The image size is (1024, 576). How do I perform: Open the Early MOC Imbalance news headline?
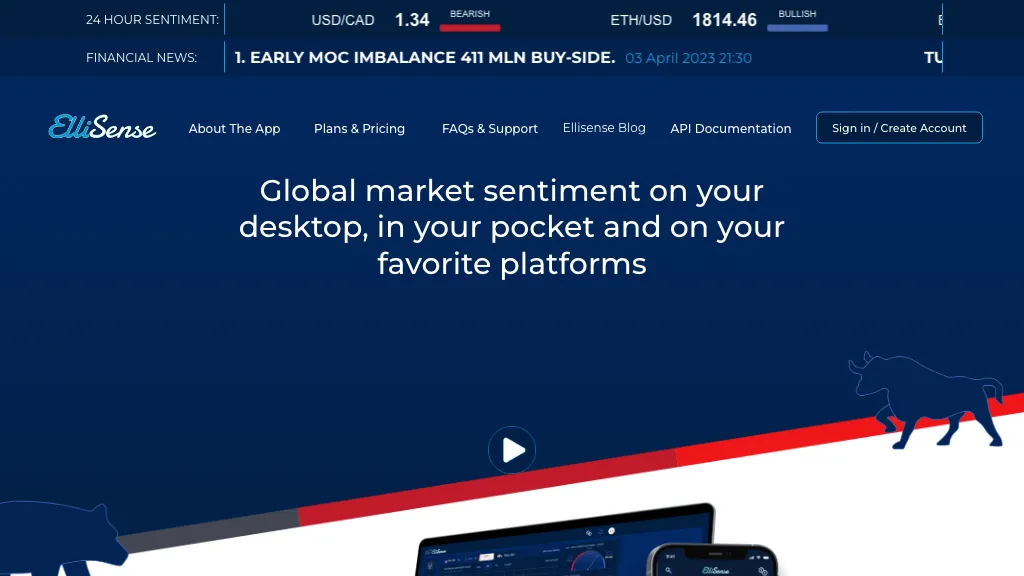(x=425, y=57)
